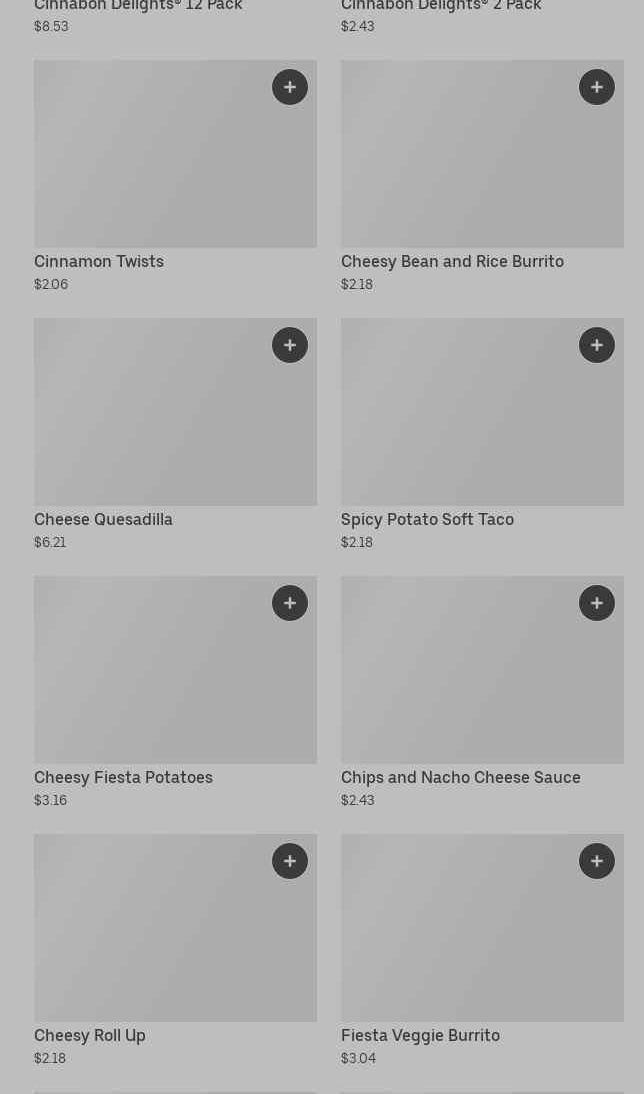The width and height of the screenshot is (644, 1094).
Task: Open the Cinnamon Twists item card
Action: coord(150,170)
